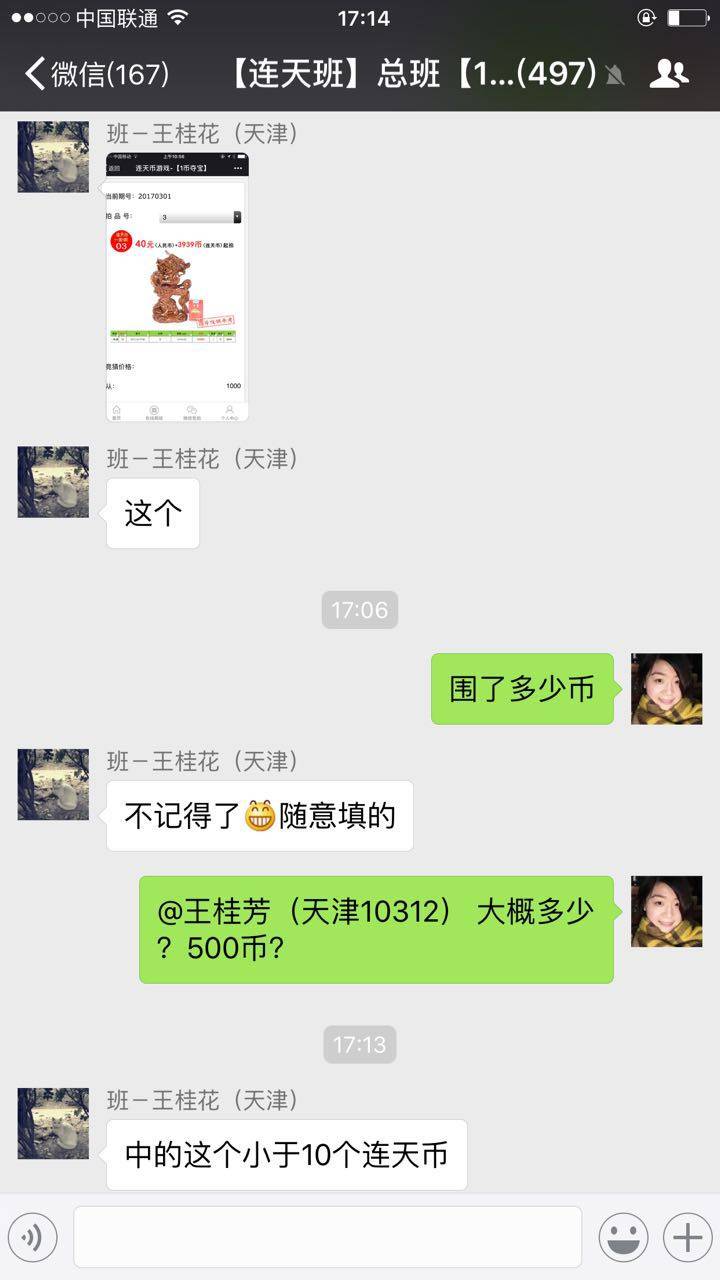This screenshot has height=1280, width=720.
Task: Open the plus attachments menu
Action: (687, 1238)
